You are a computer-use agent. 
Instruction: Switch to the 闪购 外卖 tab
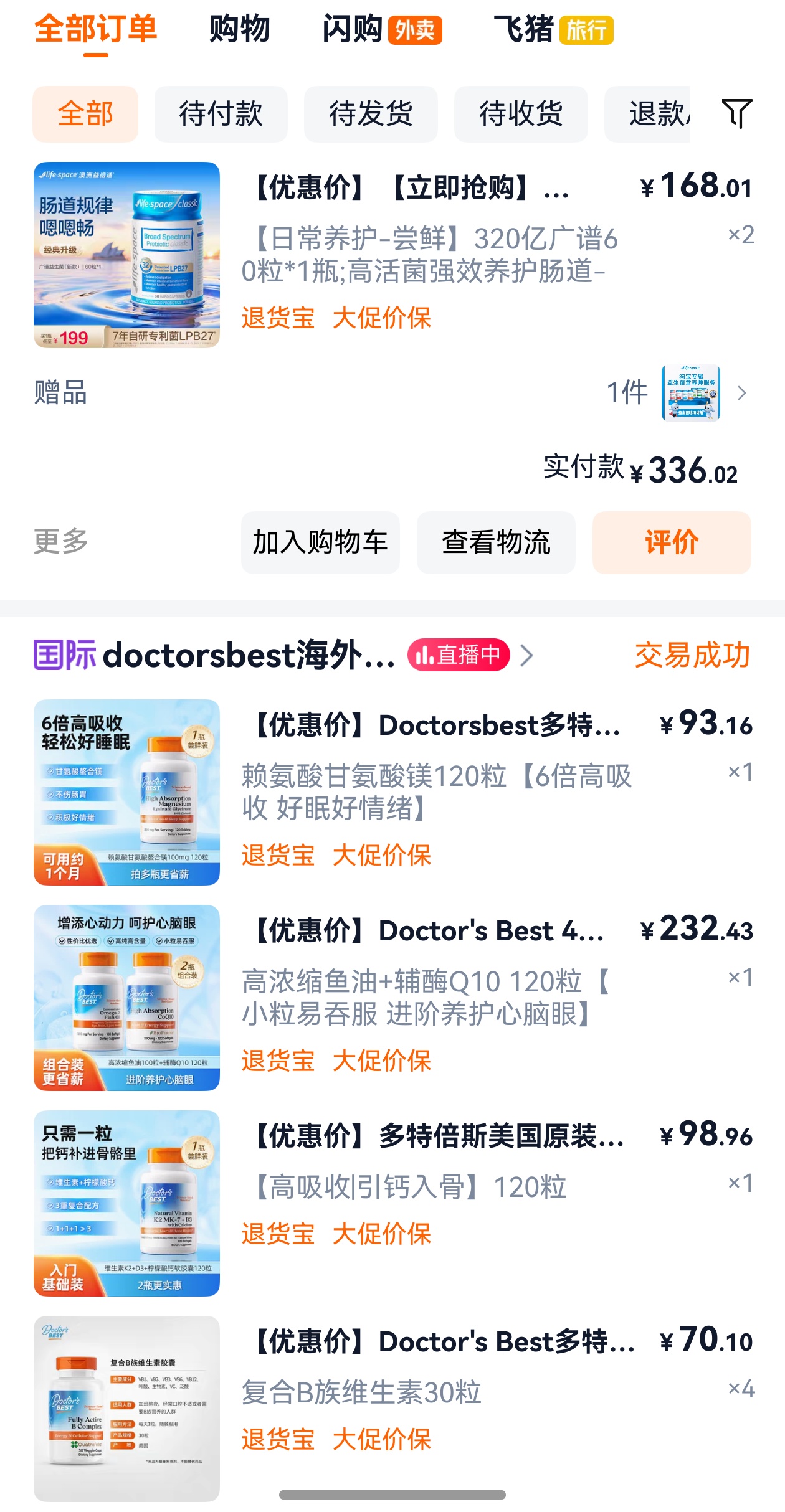[x=381, y=29]
